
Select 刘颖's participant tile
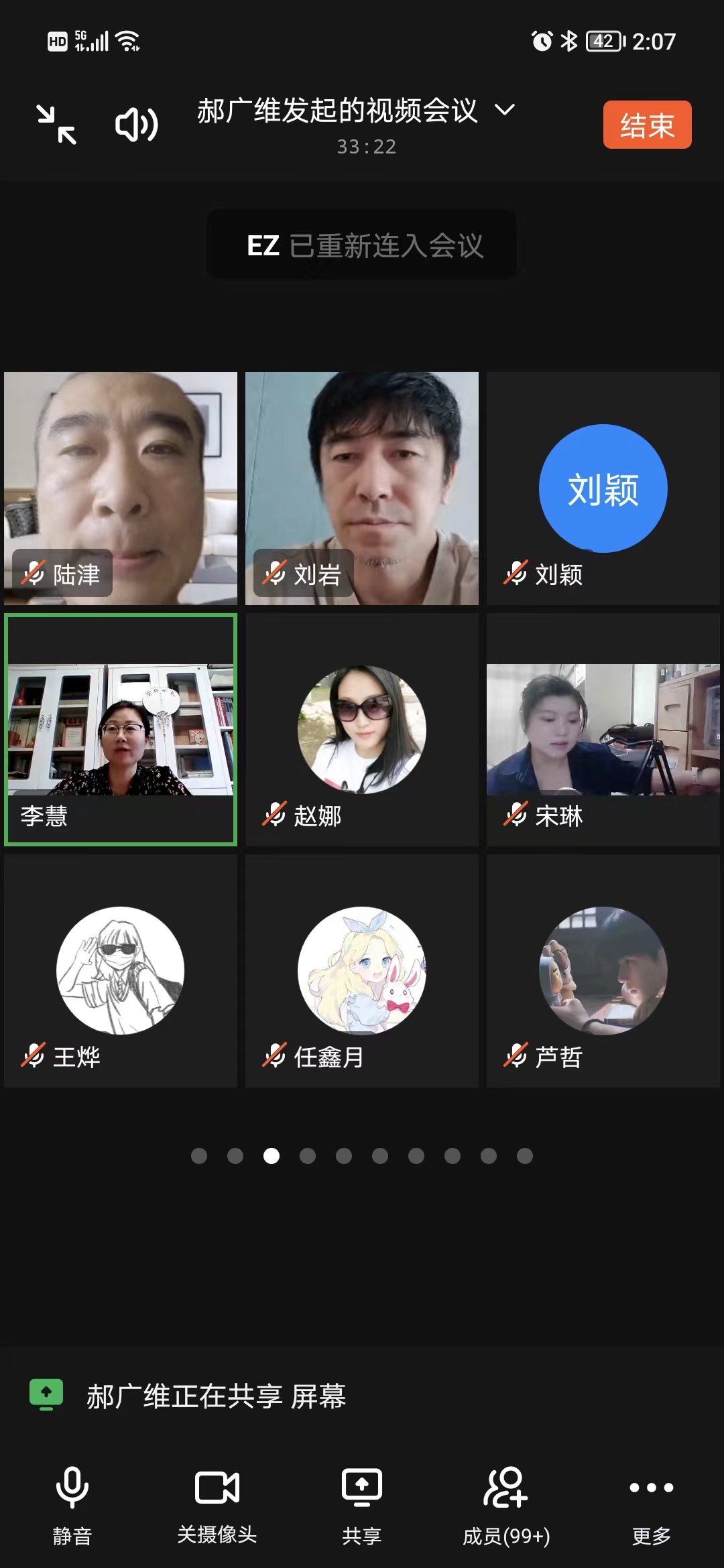point(603,488)
